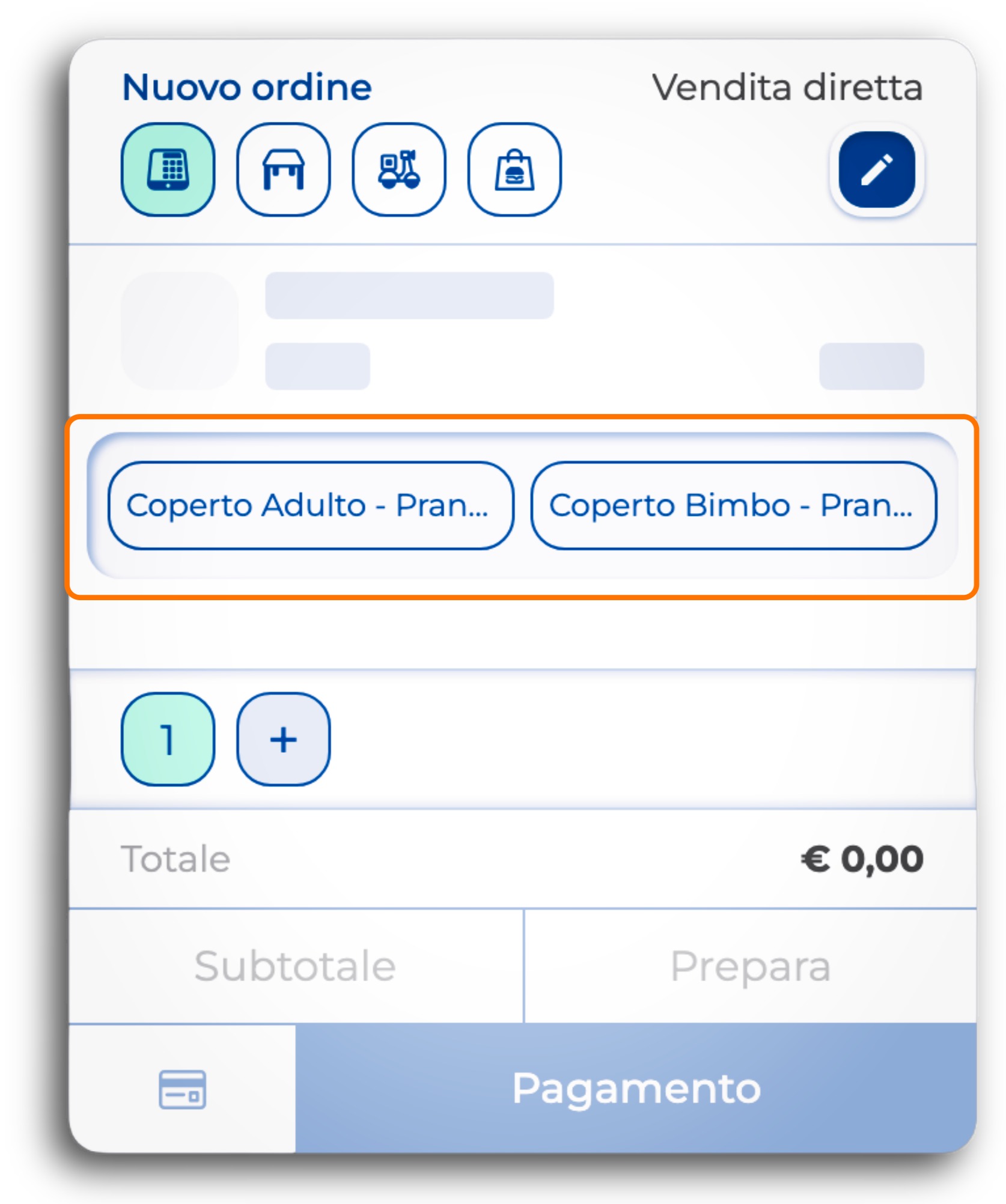Screen dimensions: 1006x1204
Task: Add Coperto Adulto - Pranzo chip
Action: (x=310, y=505)
